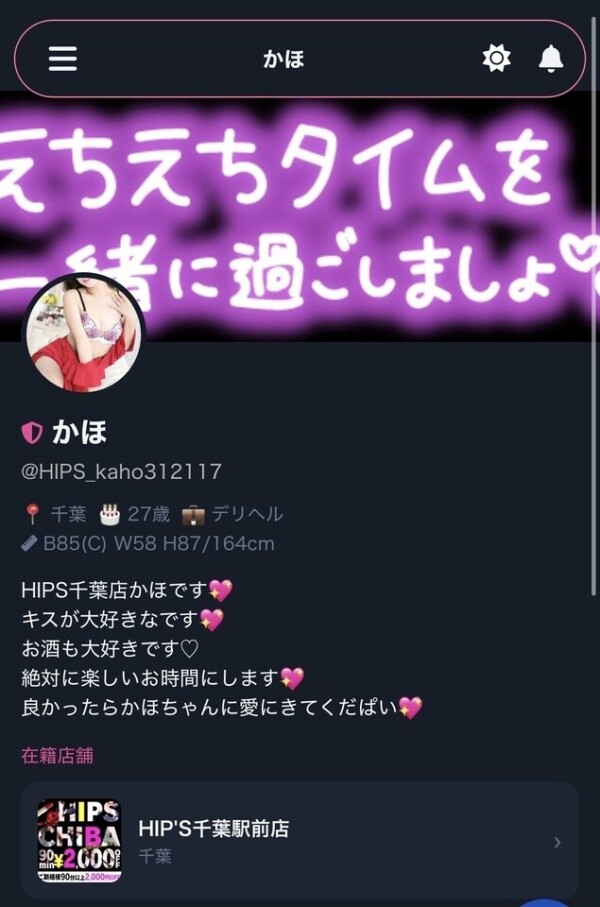
Task: Toggle the light theme sun icon
Action: coord(496,59)
